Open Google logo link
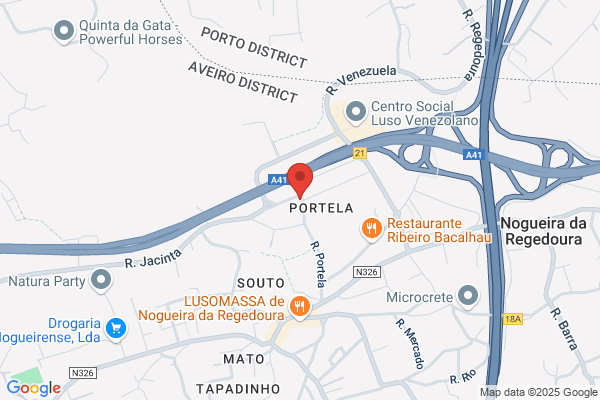The image size is (600, 400). [34, 388]
